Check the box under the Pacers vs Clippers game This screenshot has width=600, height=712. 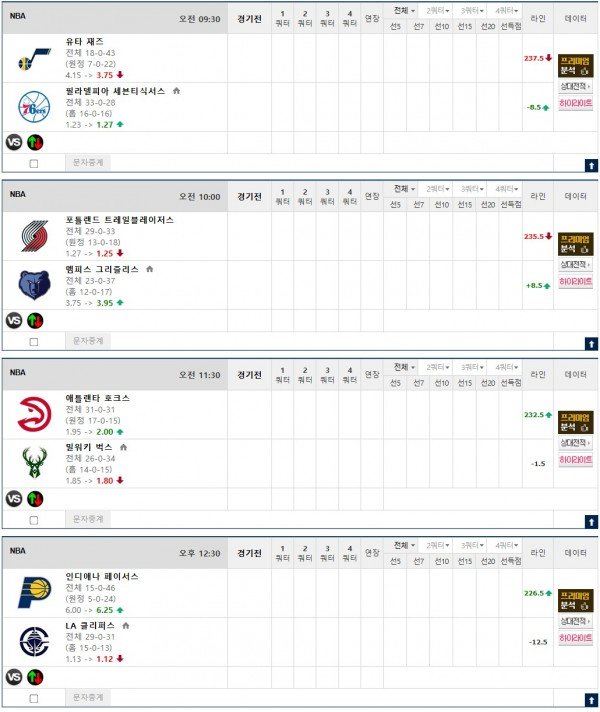point(34,698)
